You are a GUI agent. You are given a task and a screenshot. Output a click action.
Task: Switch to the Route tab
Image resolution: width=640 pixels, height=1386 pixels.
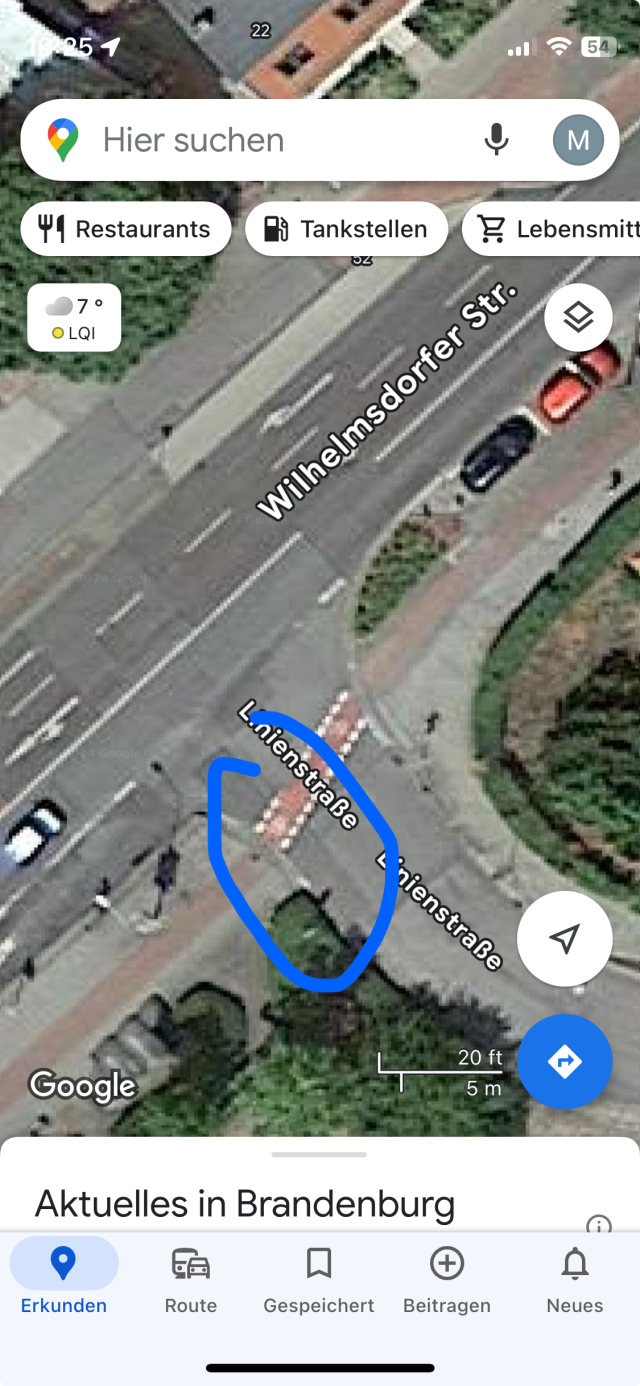[191, 1280]
